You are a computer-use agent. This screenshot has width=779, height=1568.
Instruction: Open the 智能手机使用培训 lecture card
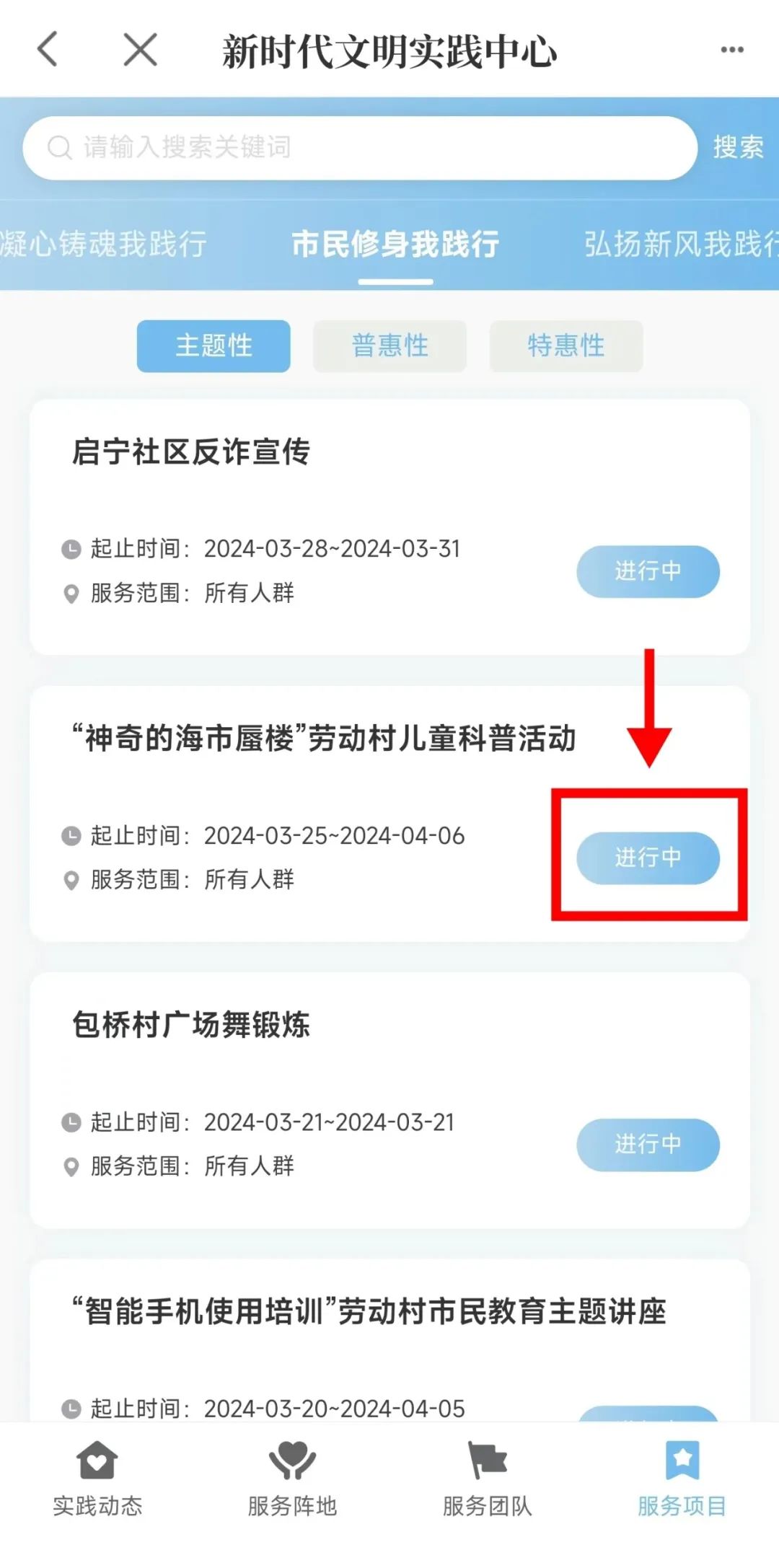tap(368, 1311)
